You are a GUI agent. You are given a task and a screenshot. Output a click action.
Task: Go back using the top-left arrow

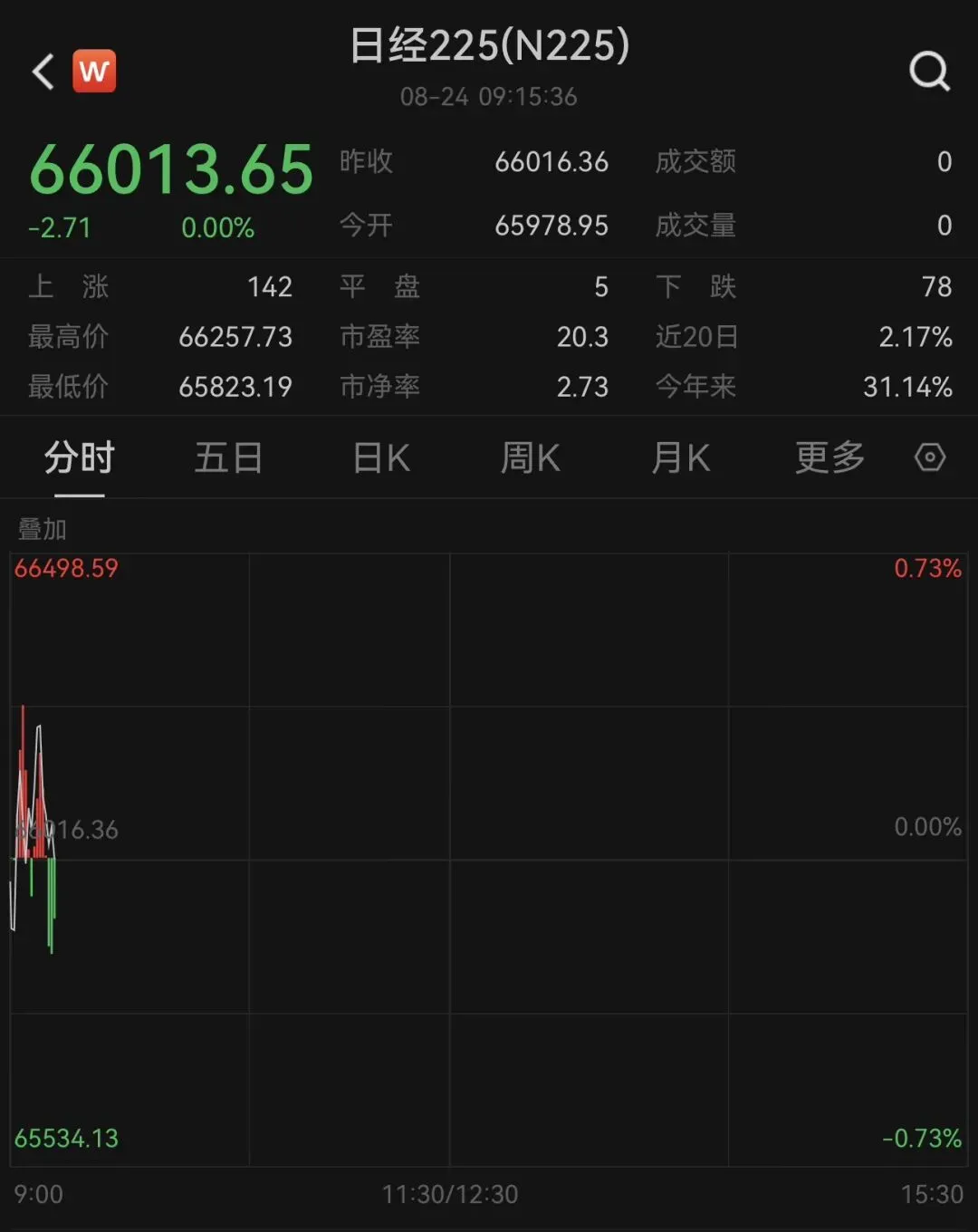pos(43,72)
